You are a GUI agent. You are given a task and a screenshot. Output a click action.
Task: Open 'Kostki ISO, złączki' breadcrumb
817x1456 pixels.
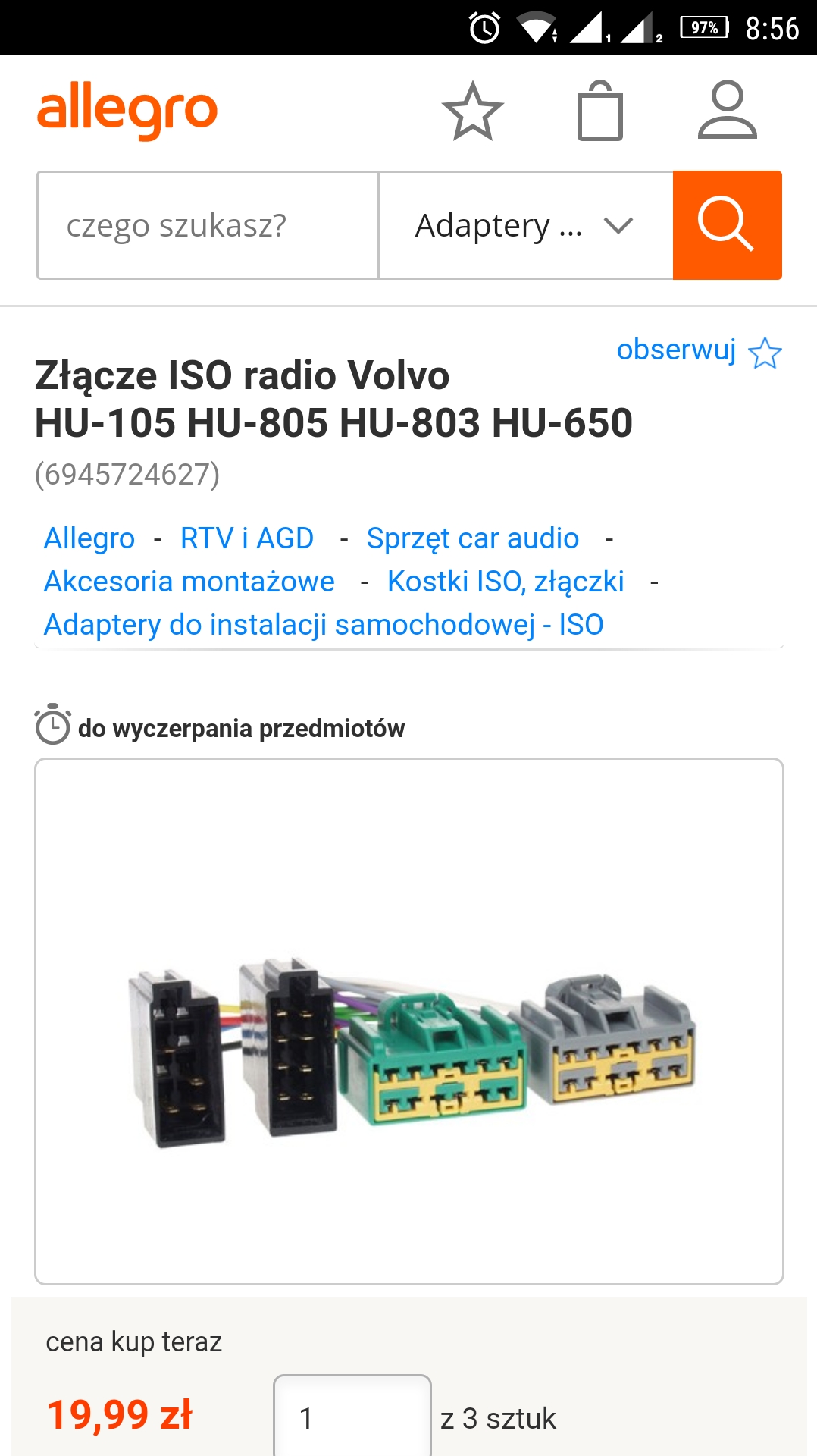(x=506, y=582)
